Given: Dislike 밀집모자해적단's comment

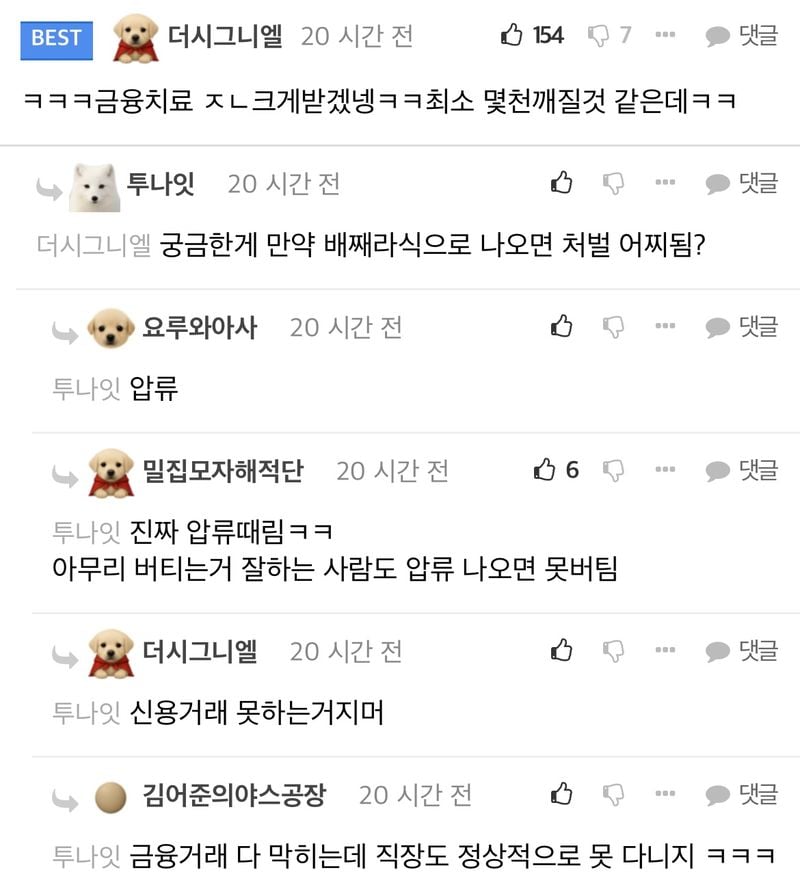Looking at the screenshot, I should click(614, 469).
